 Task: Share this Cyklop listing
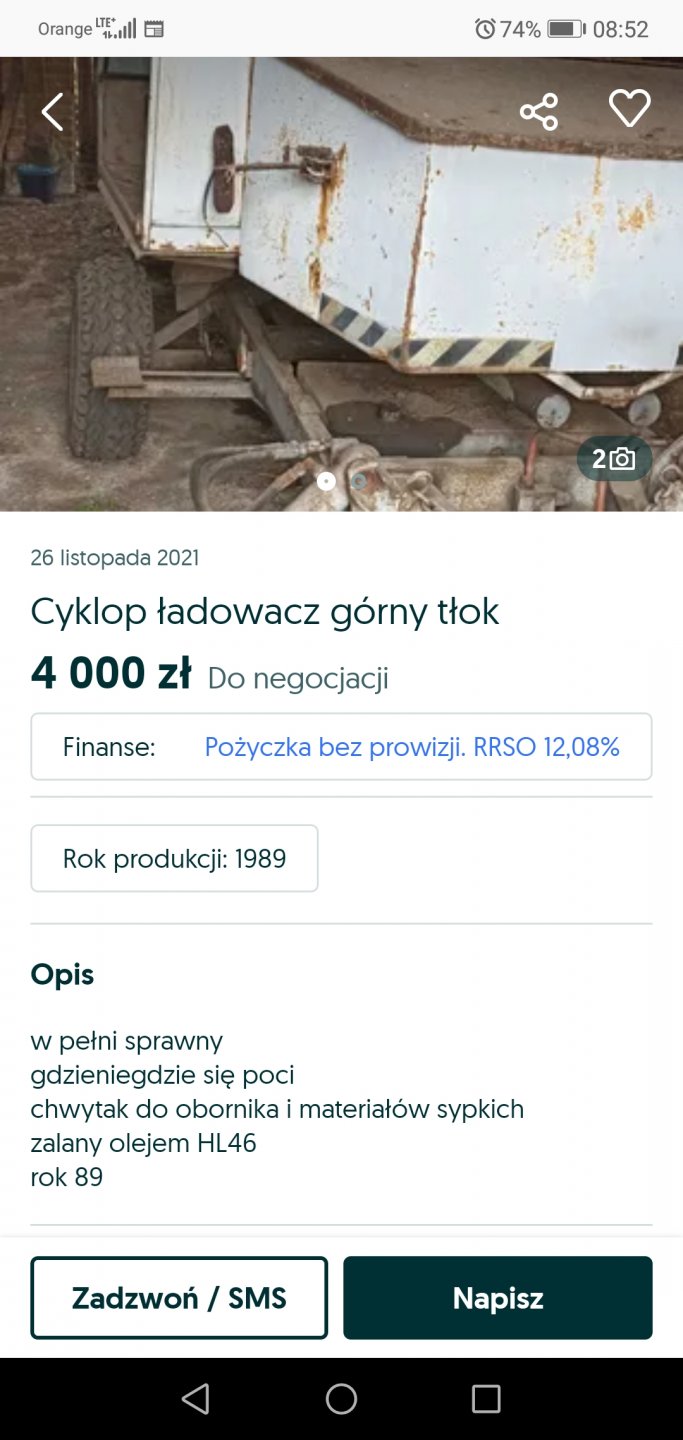(539, 111)
